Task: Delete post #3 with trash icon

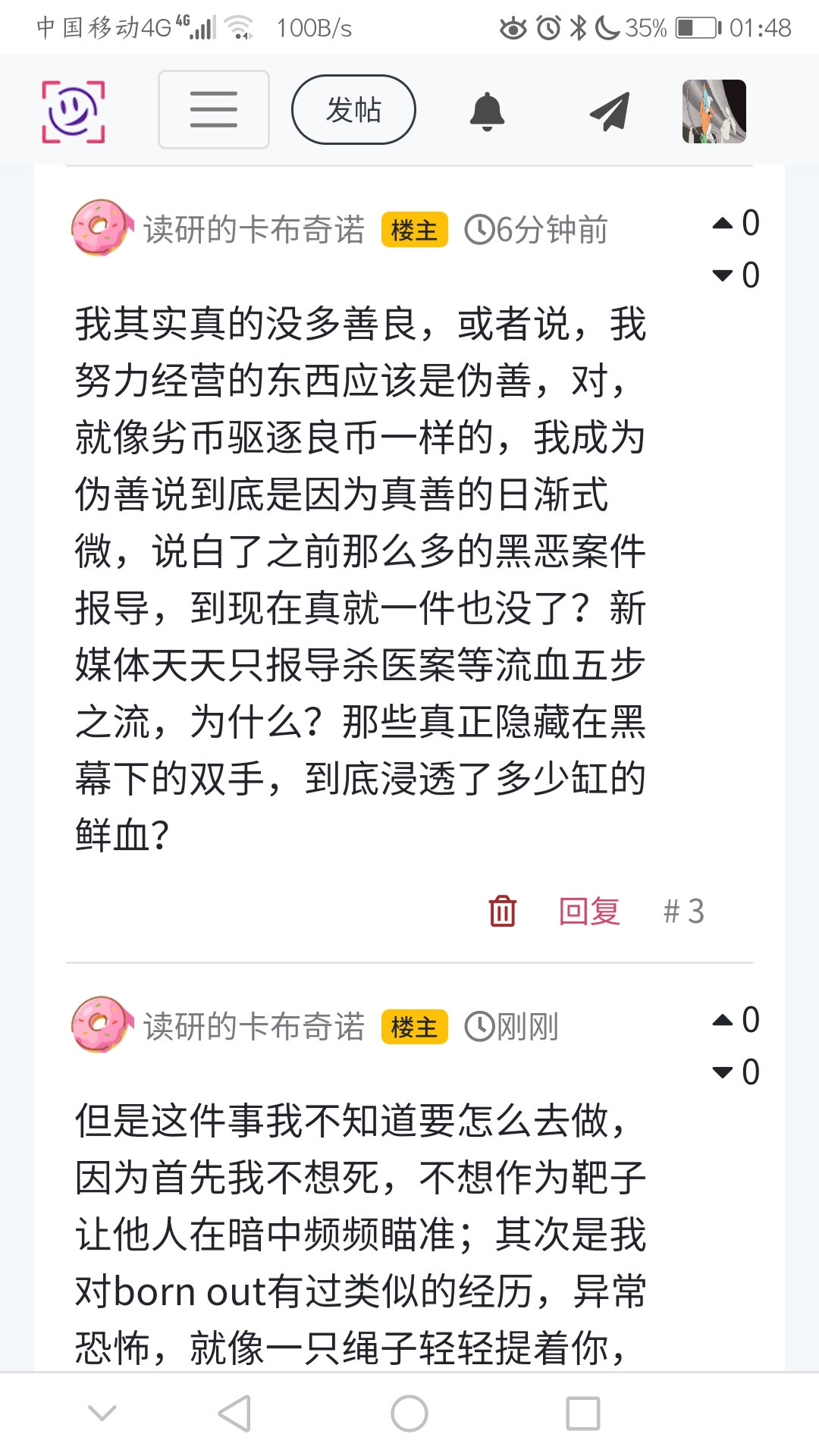Action: pyautogui.click(x=502, y=911)
